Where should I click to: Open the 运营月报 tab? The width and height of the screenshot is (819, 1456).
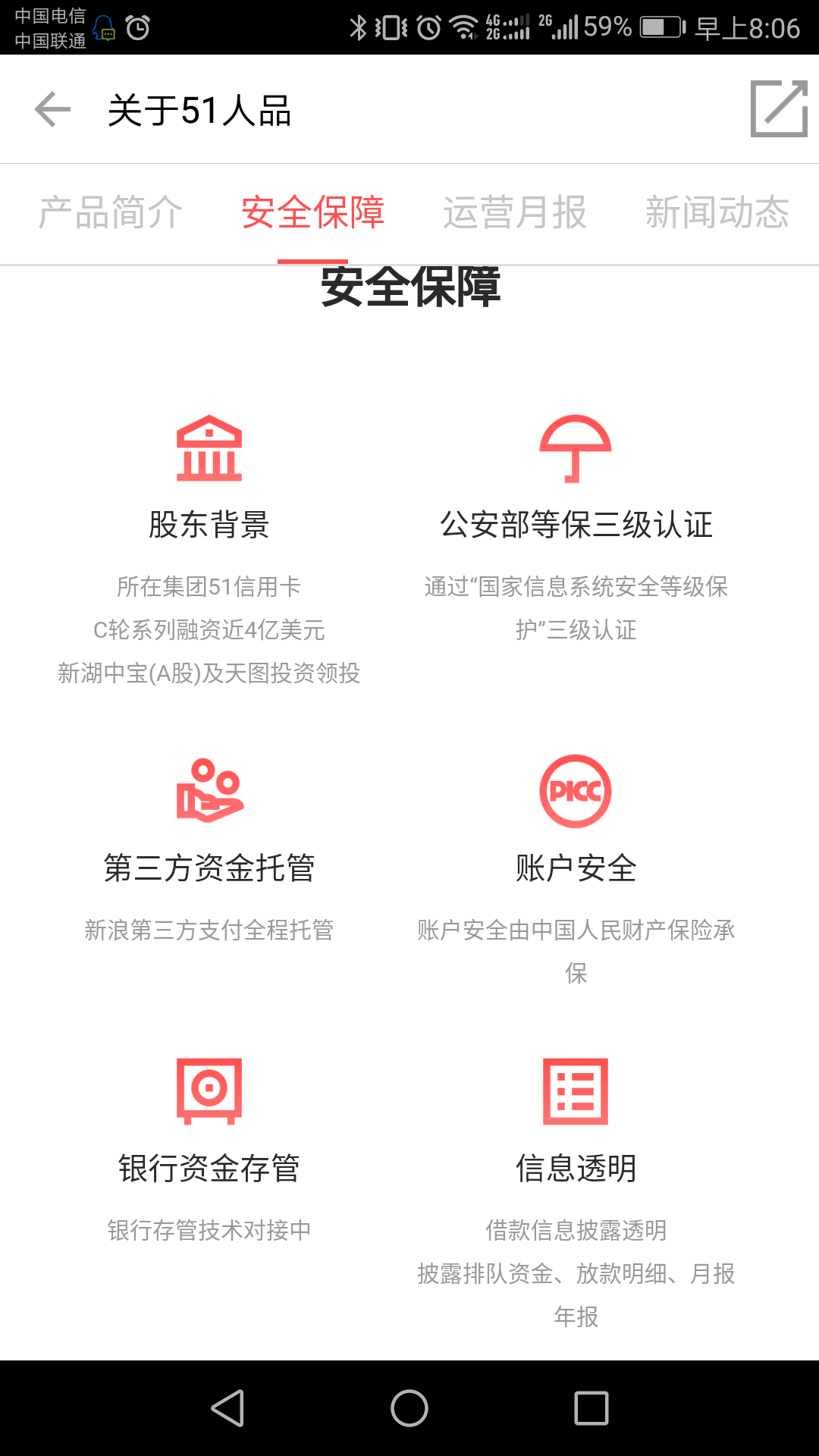pos(515,212)
